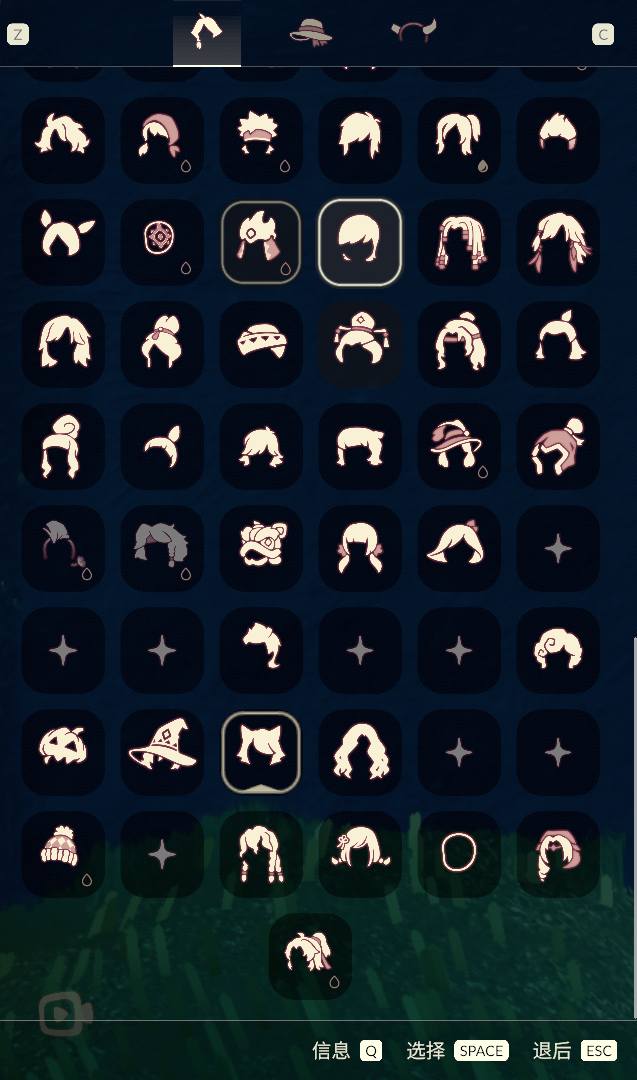Switch to the horns accessory tab

click(413, 33)
